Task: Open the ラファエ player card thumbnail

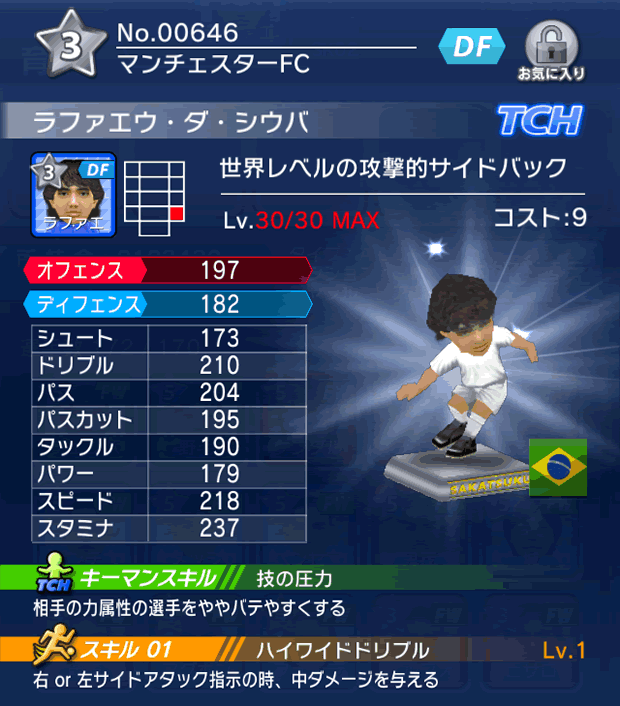Action: [73, 193]
